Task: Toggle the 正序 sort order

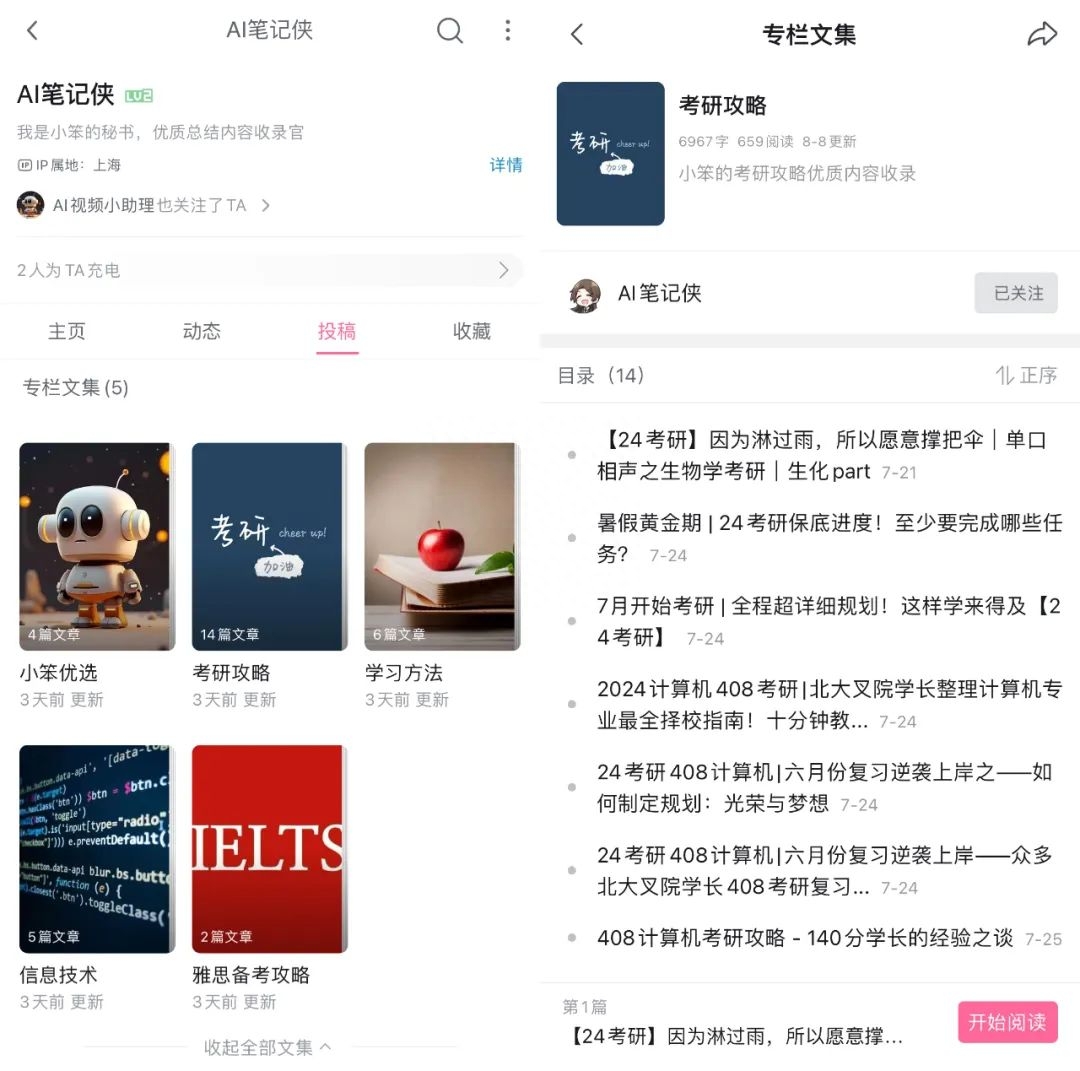Action: coord(1026,375)
